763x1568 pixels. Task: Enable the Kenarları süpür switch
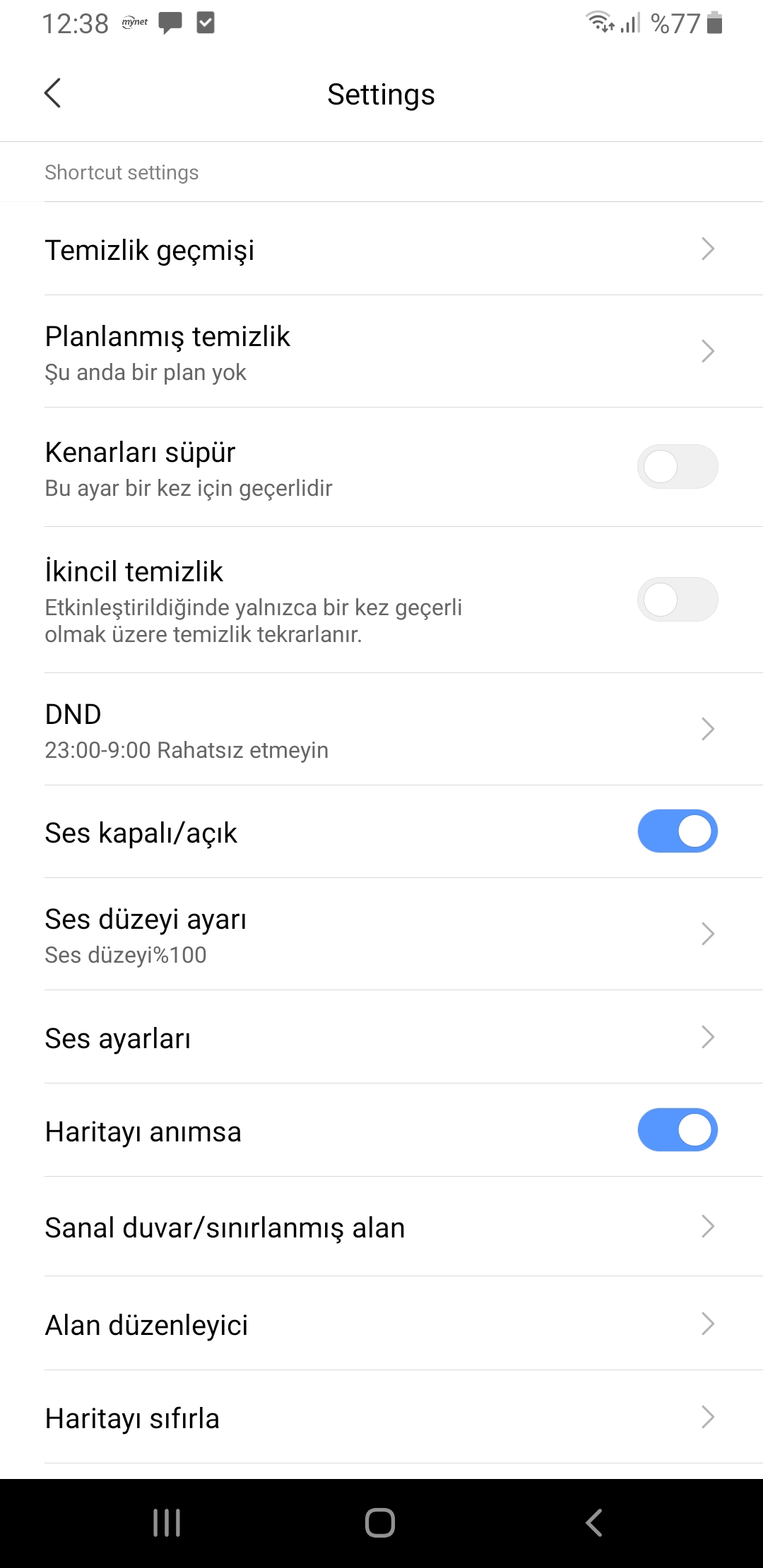677,467
